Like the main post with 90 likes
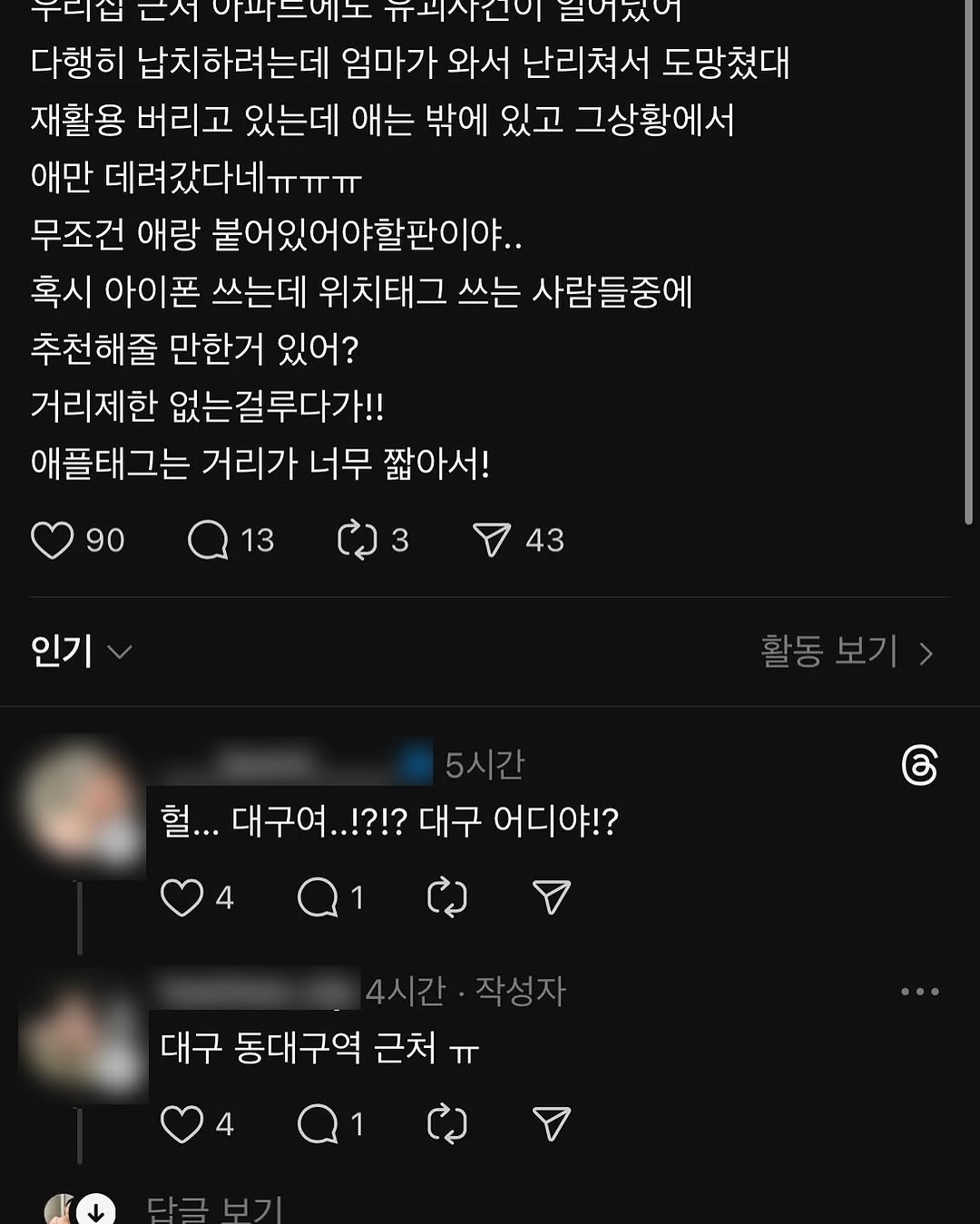This screenshot has height=1224, width=980. click(53, 540)
